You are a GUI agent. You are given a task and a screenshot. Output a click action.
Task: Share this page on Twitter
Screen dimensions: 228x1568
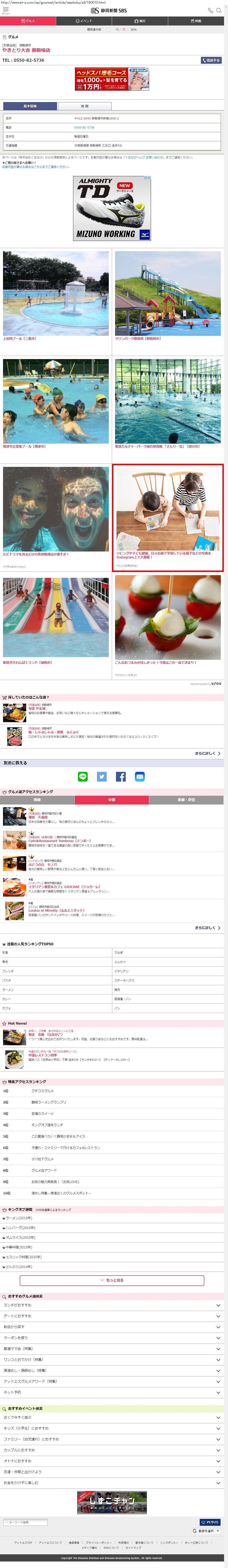point(102,777)
